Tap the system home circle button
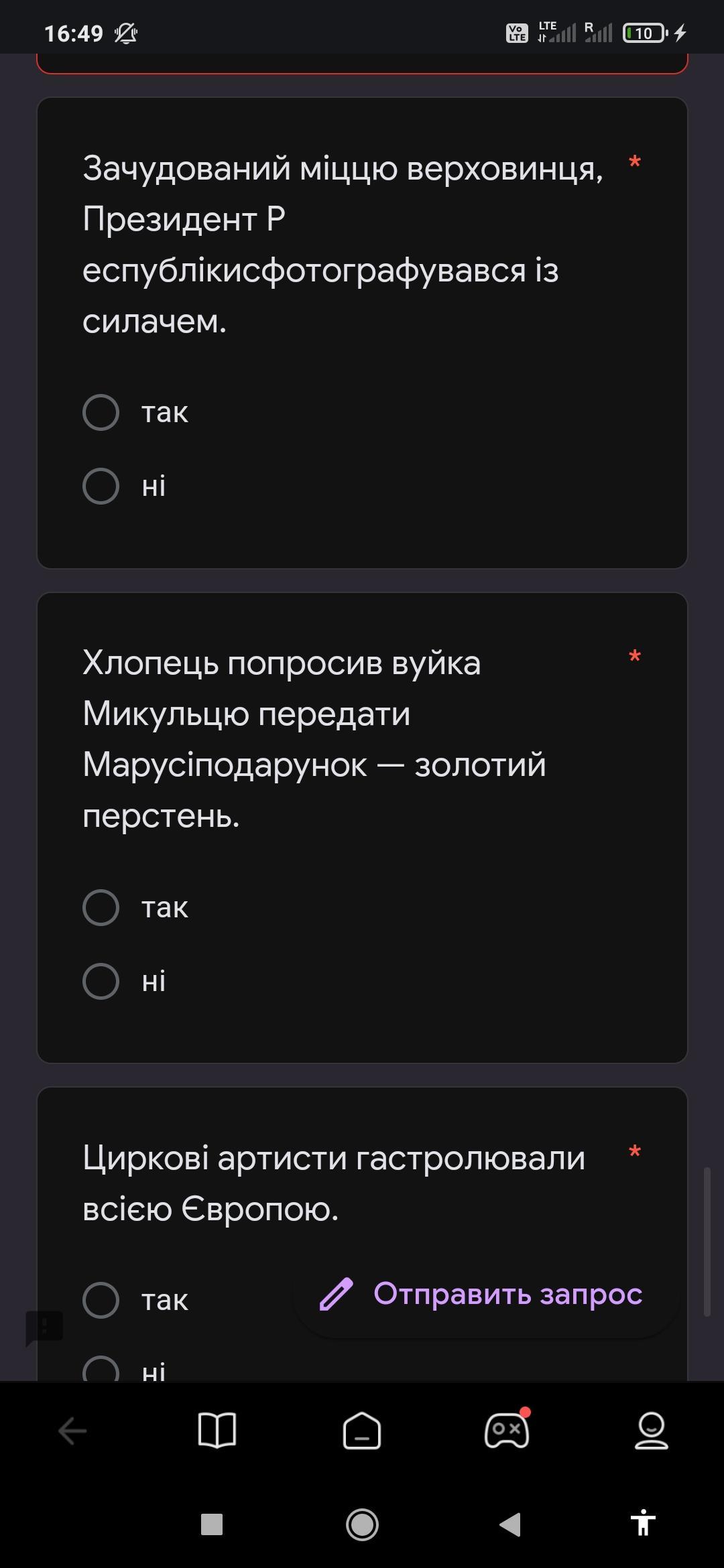Viewport: 724px width, 1568px height. 362,1524
